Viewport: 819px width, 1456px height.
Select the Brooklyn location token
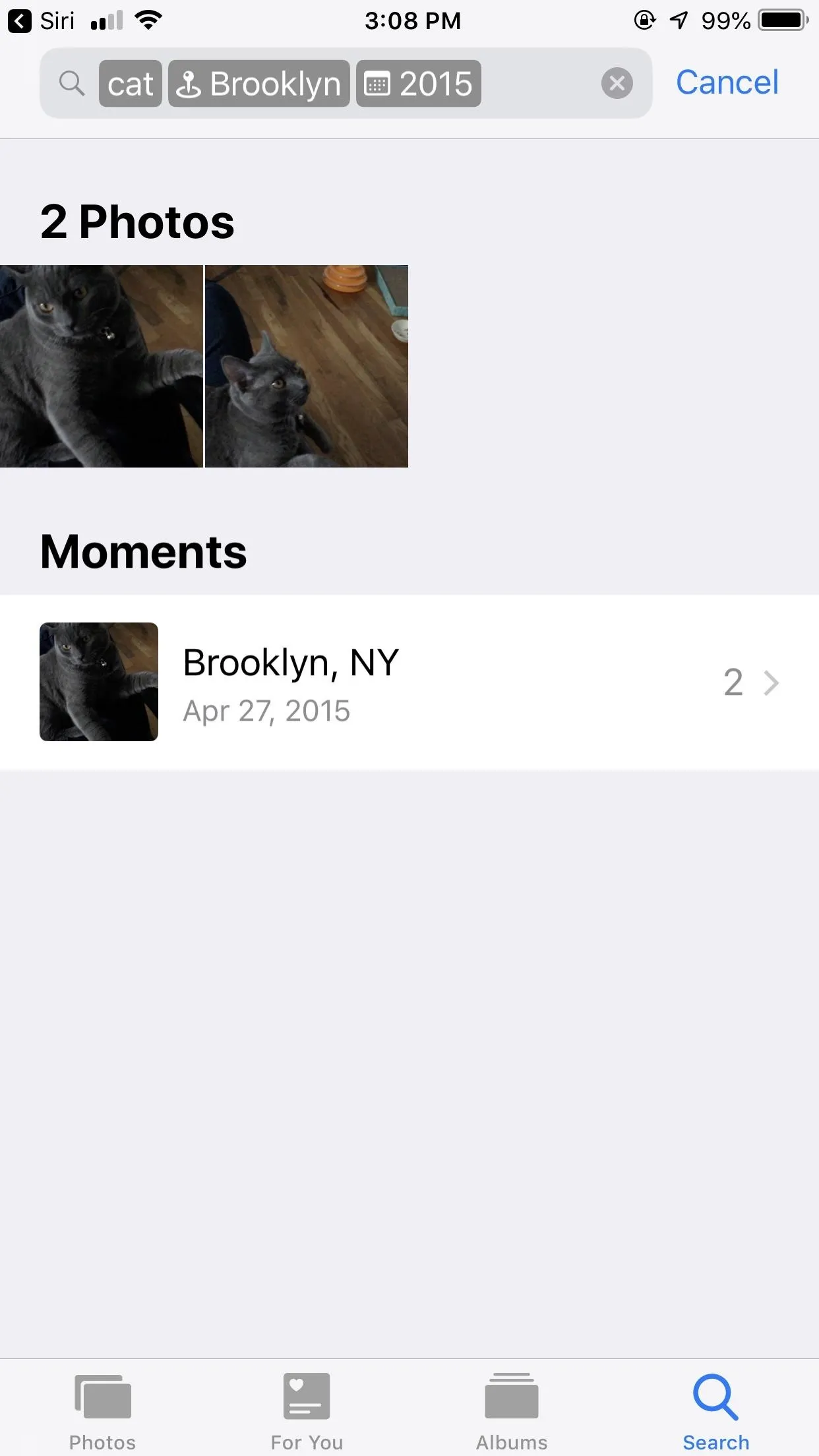point(258,84)
